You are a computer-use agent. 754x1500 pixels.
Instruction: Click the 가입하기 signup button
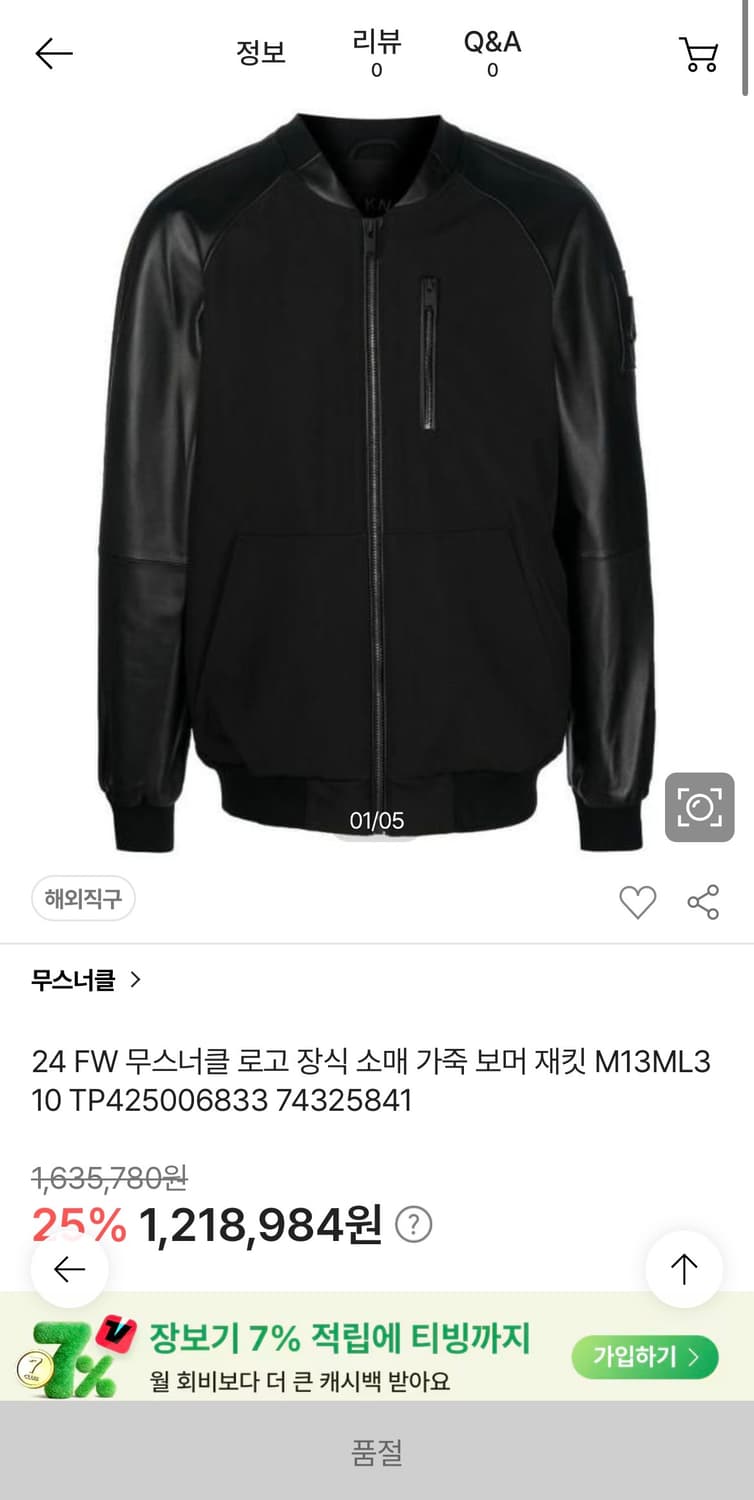[645, 1357]
